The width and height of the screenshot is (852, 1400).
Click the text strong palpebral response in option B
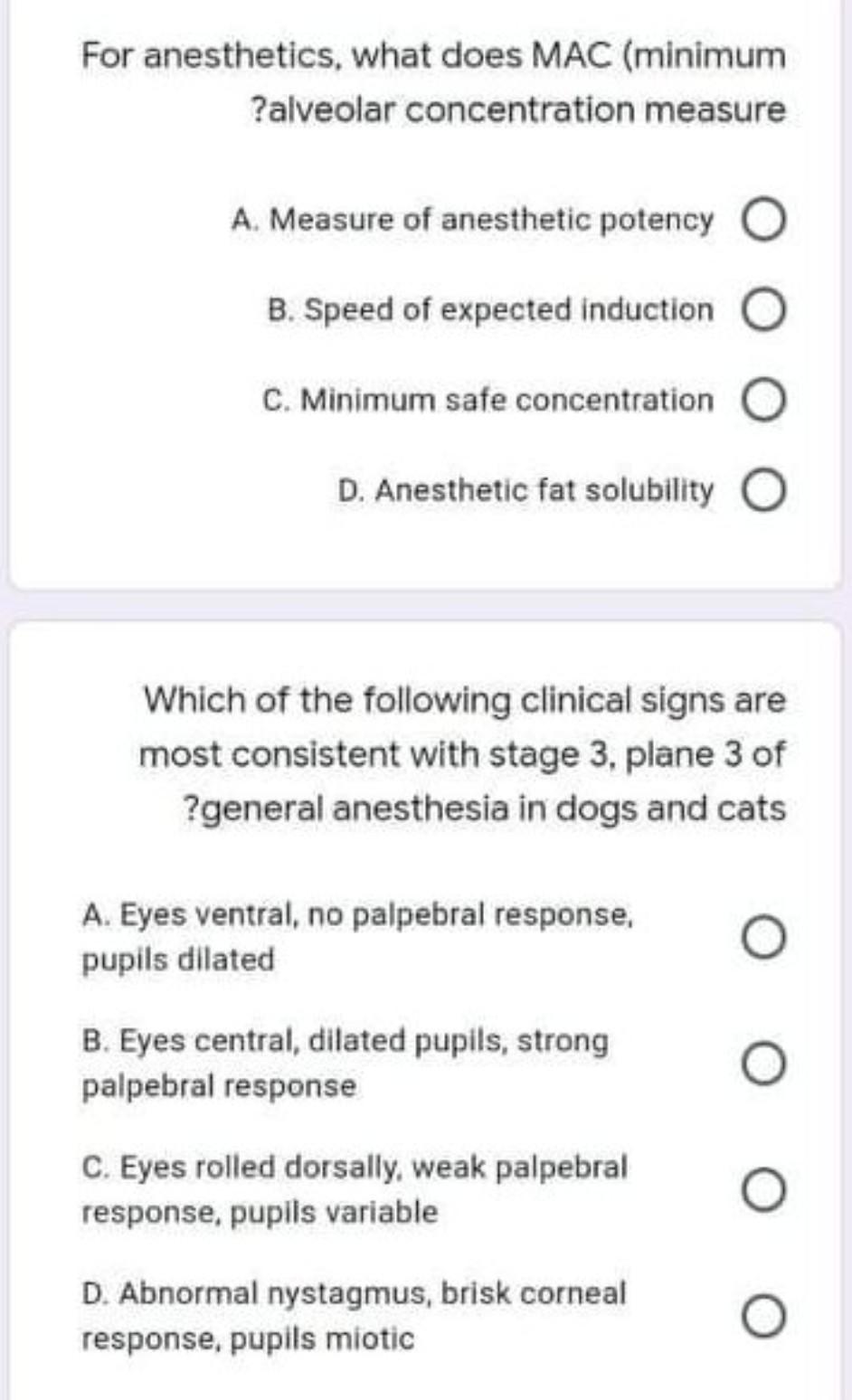pos(222,1082)
